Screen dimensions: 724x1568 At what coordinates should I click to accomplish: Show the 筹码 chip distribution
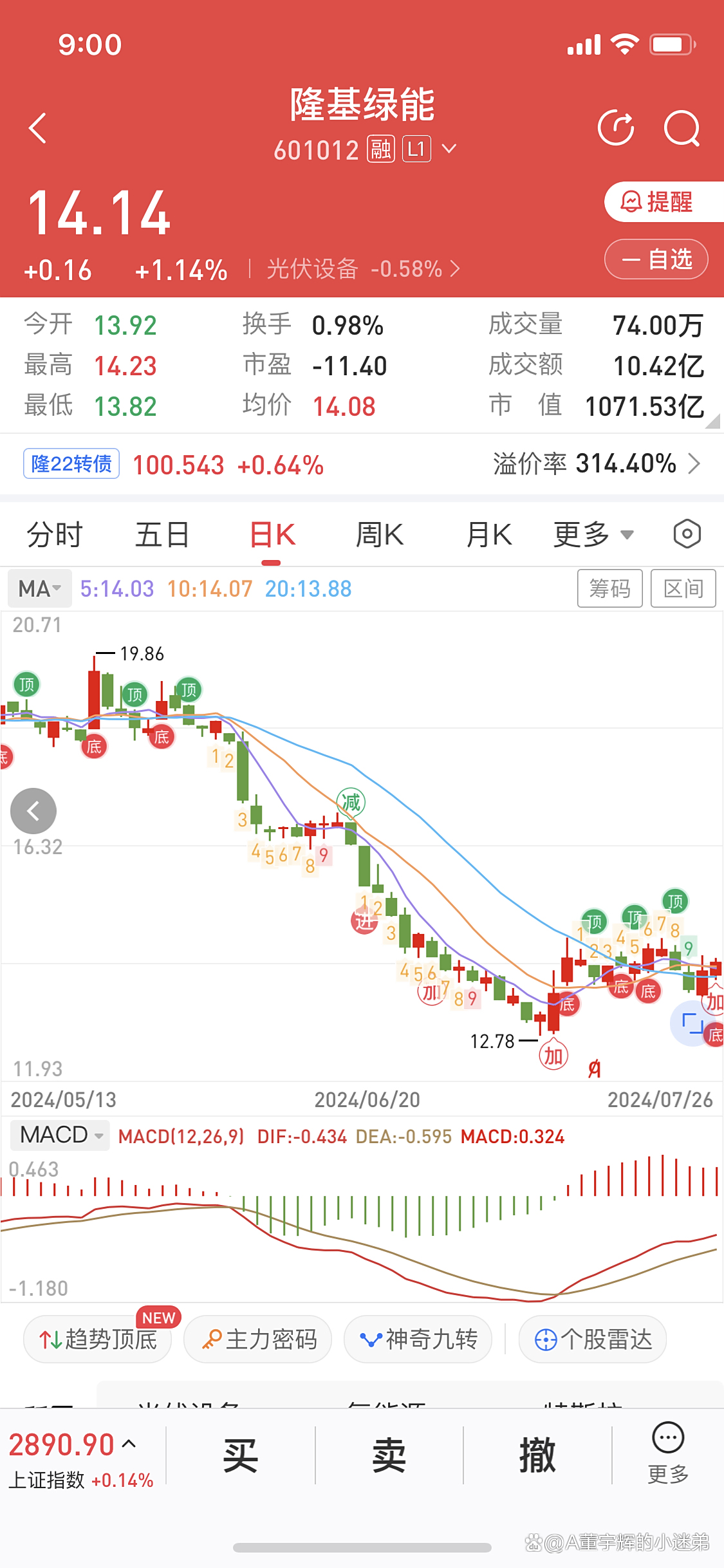[610, 588]
